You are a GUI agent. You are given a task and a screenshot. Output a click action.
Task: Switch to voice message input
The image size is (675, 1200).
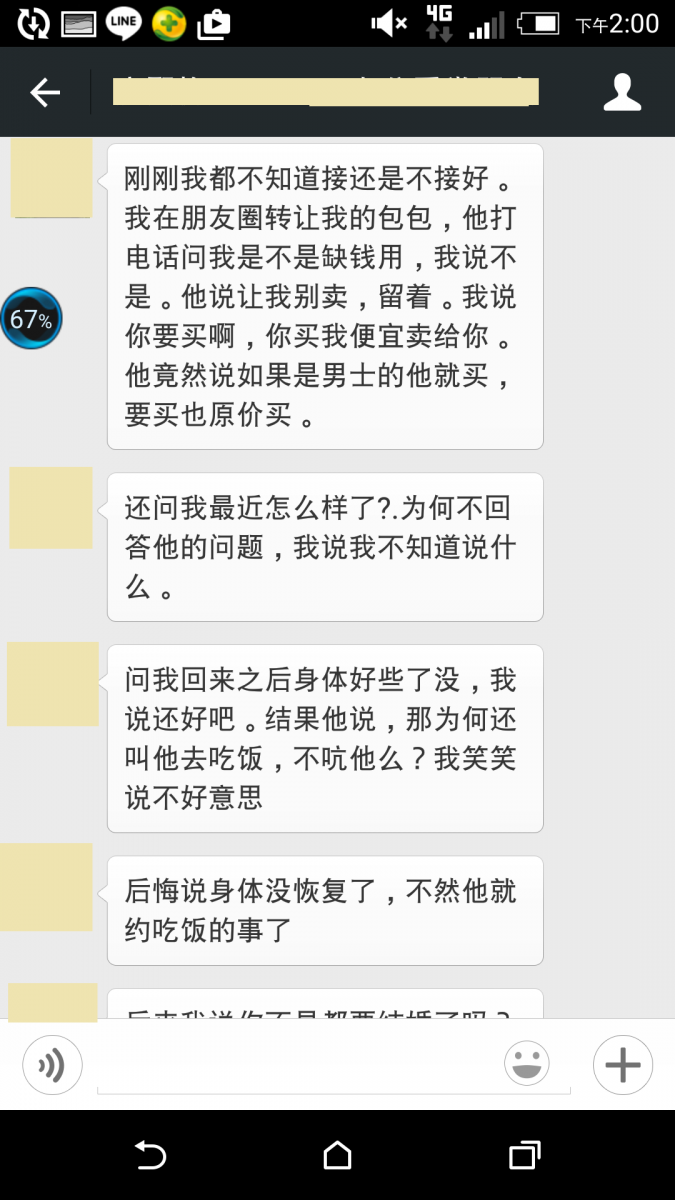tap(52, 1065)
